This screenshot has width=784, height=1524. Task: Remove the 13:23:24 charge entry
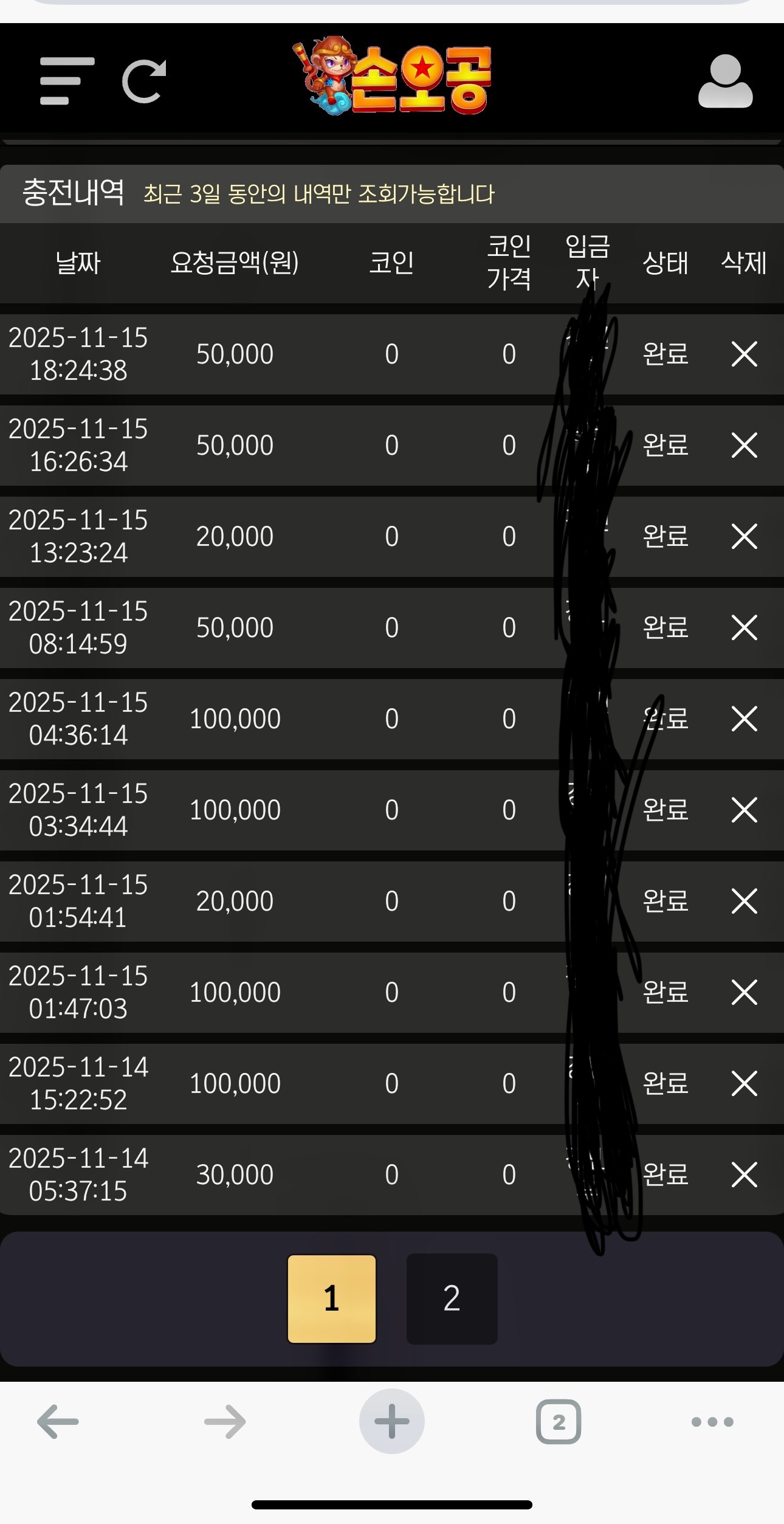(744, 536)
